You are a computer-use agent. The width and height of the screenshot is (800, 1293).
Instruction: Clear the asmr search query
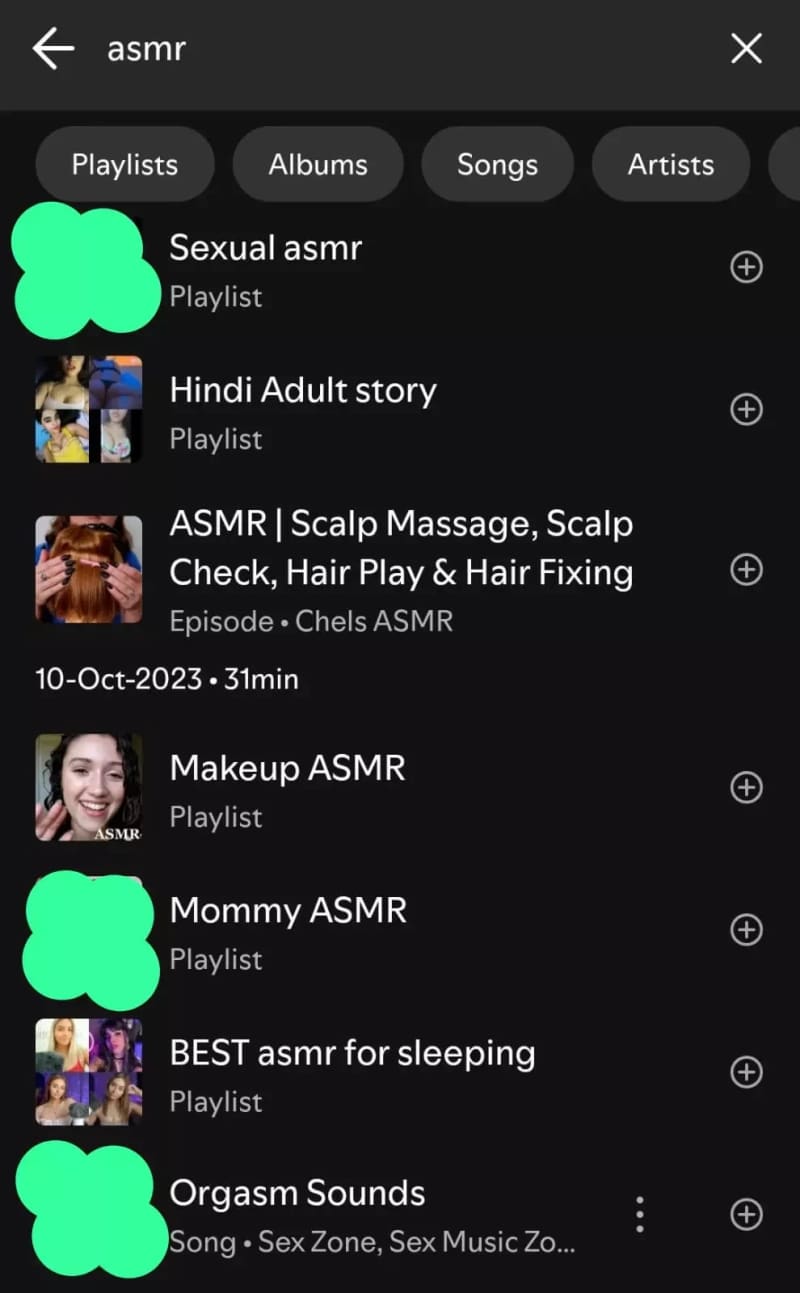coord(746,49)
